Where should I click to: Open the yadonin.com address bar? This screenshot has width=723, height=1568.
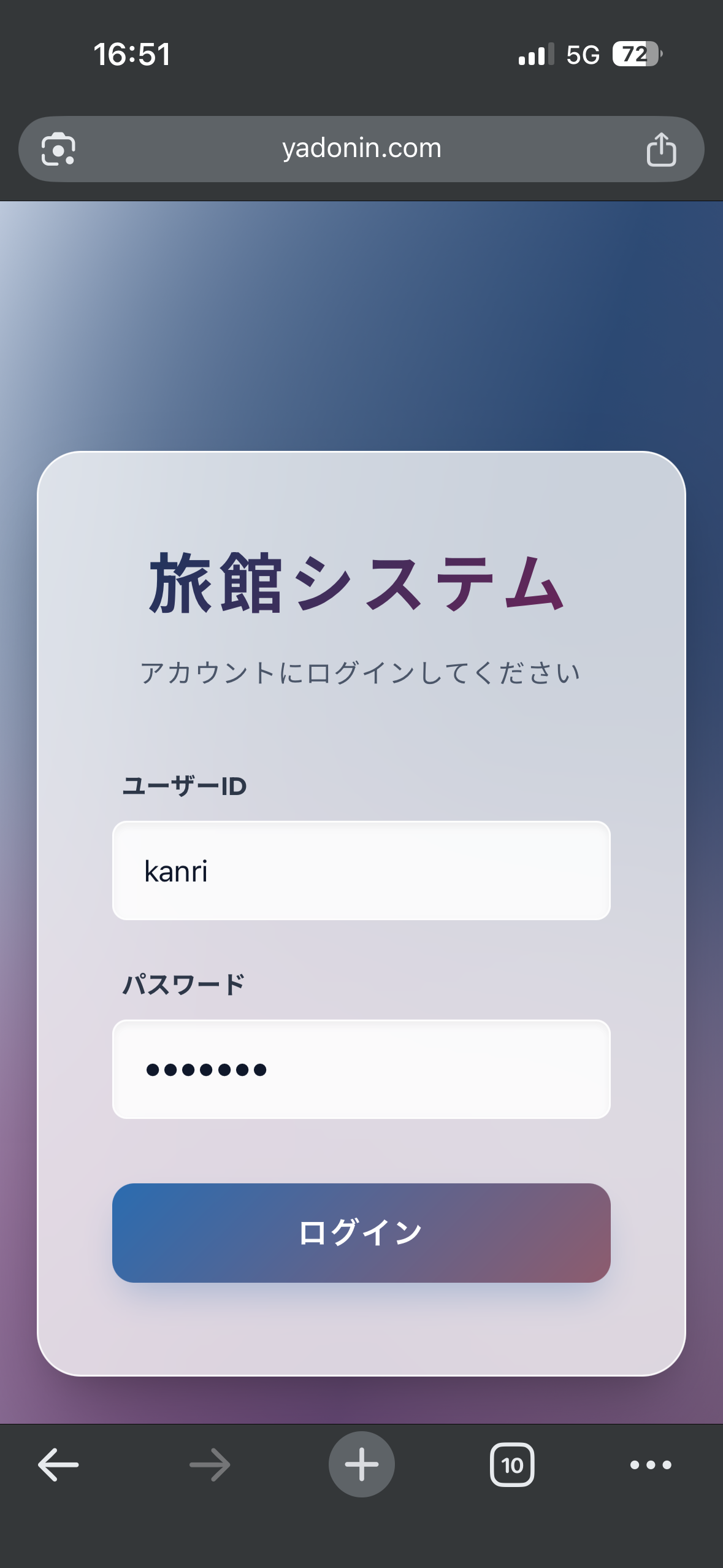361,148
